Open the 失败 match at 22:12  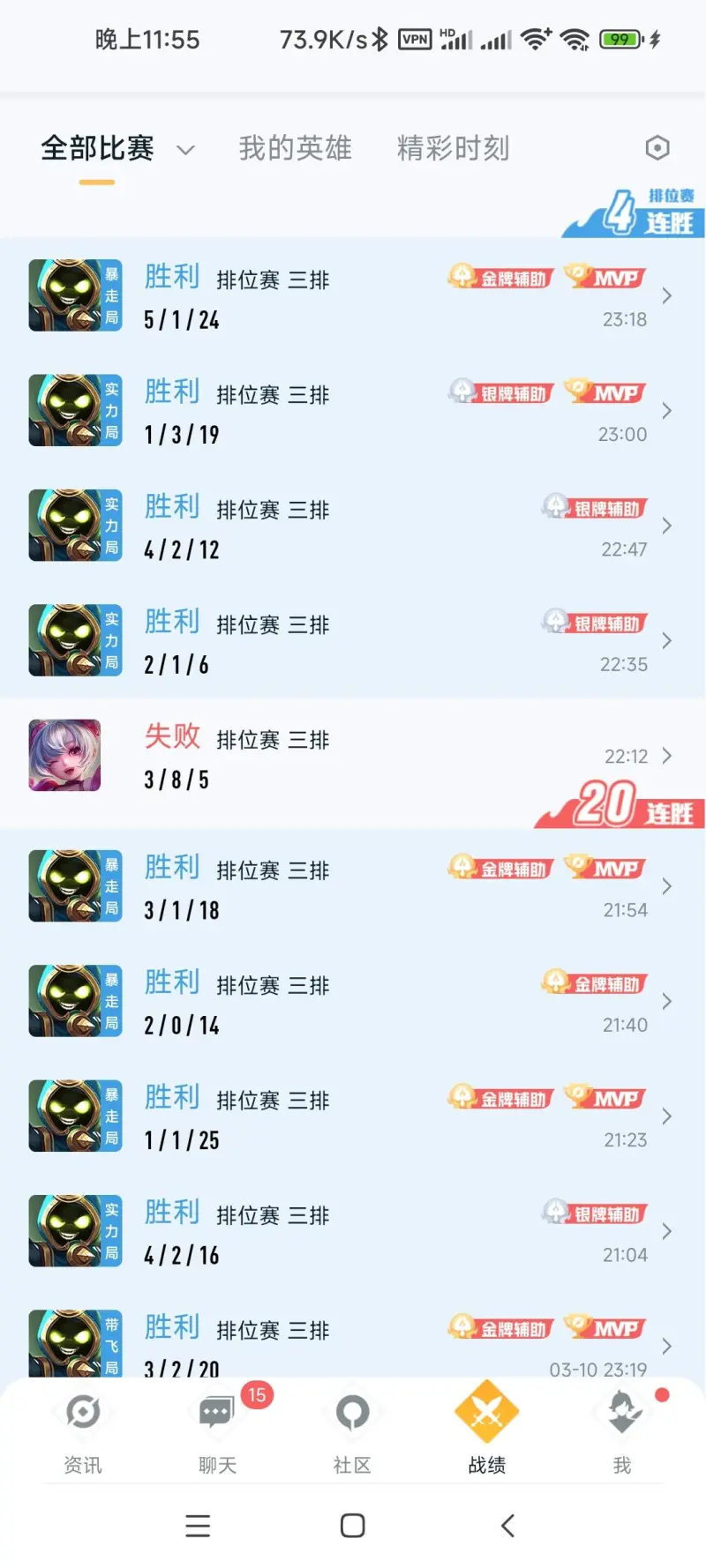[x=353, y=757]
